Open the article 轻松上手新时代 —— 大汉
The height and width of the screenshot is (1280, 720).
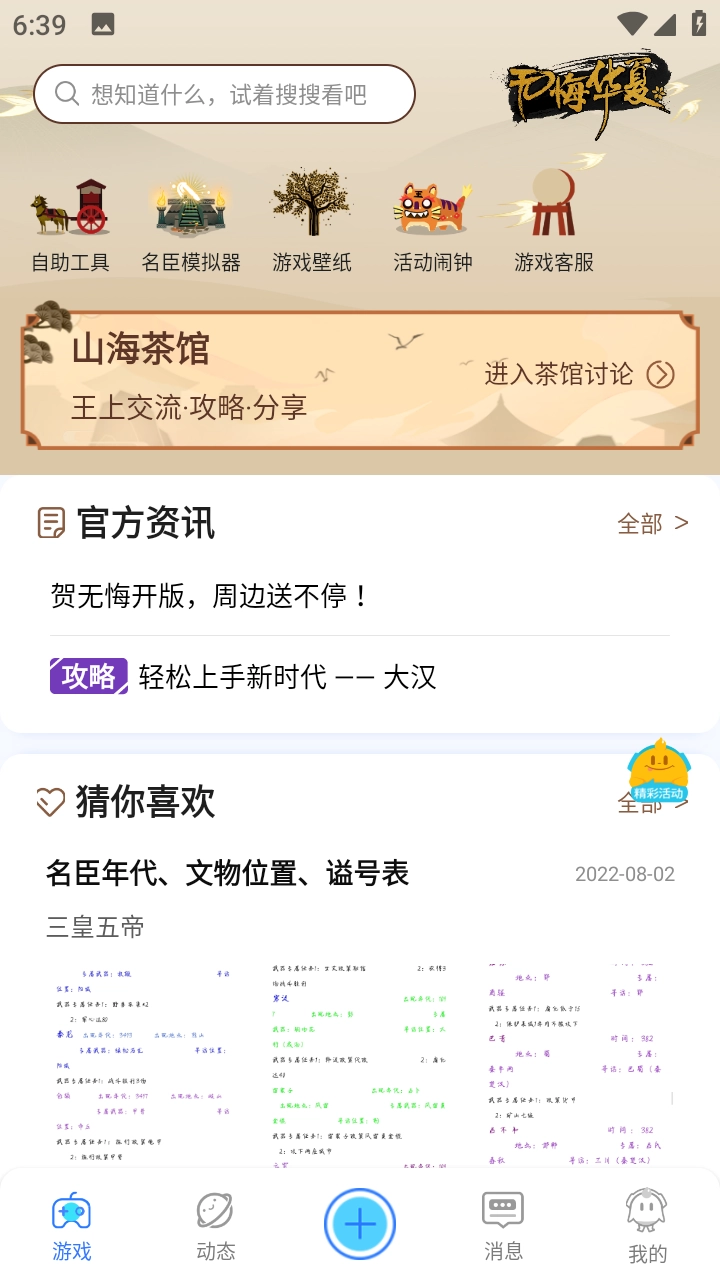pyautogui.click(x=290, y=676)
